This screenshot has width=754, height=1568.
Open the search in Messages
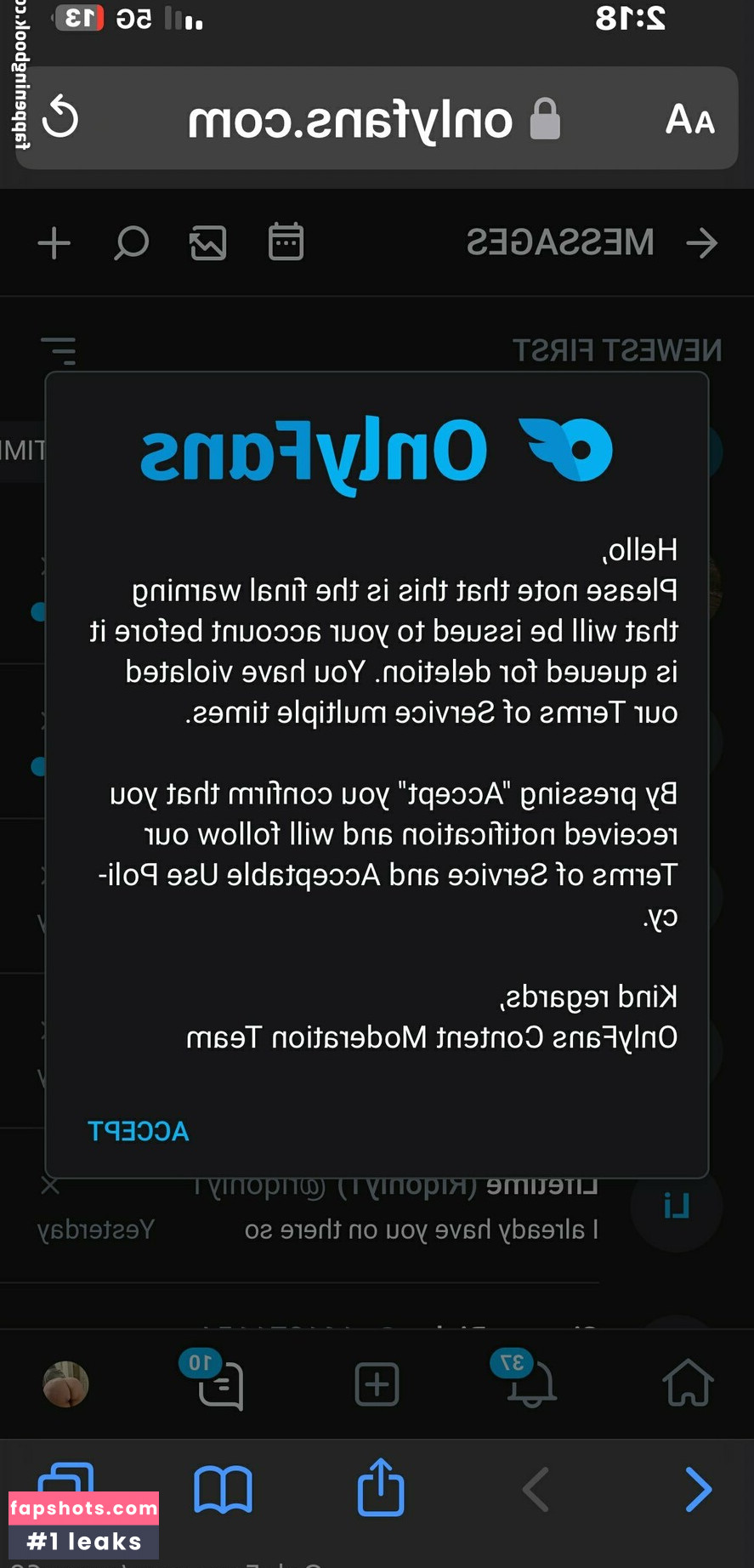coord(132,242)
